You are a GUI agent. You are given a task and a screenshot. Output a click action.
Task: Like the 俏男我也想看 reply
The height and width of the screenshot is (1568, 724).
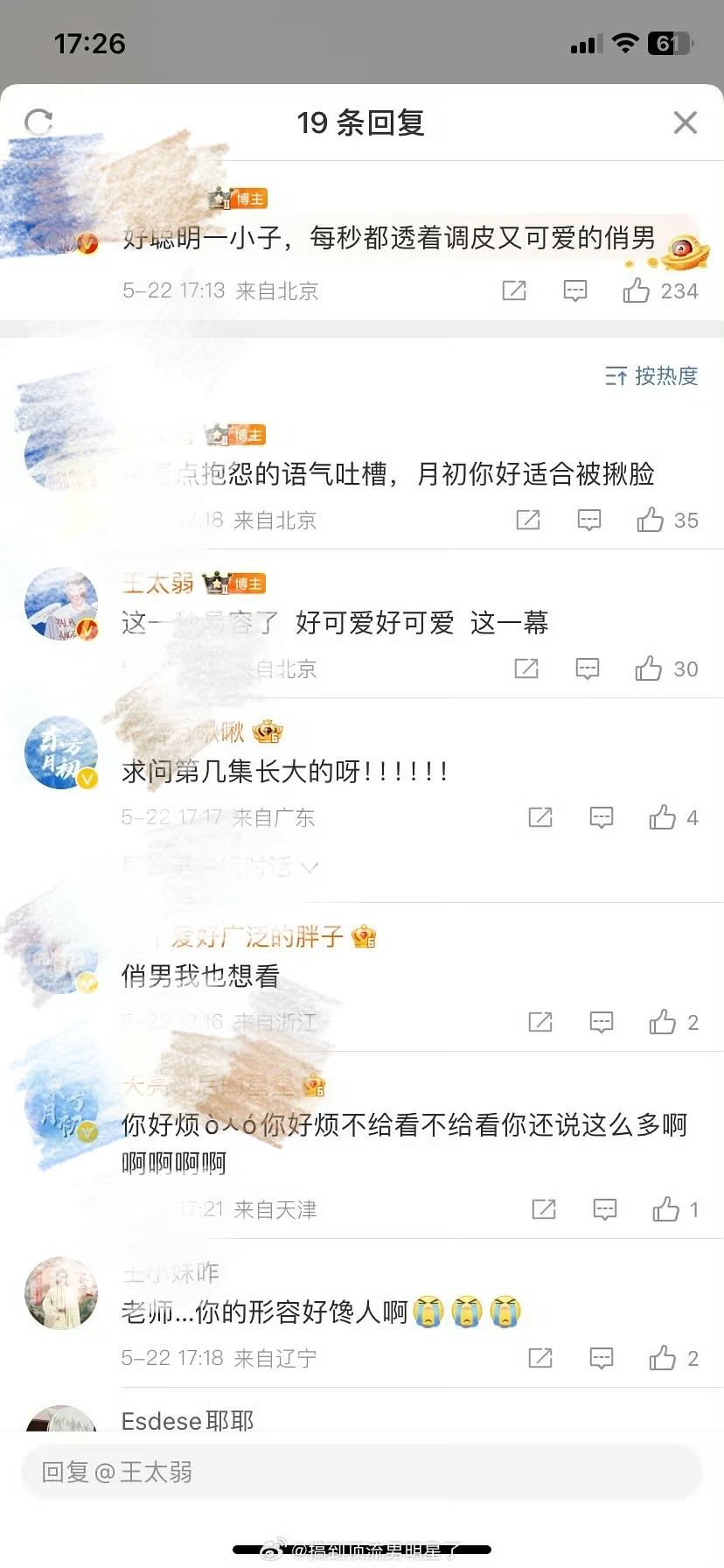pyautogui.click(x=663, y=1021)
